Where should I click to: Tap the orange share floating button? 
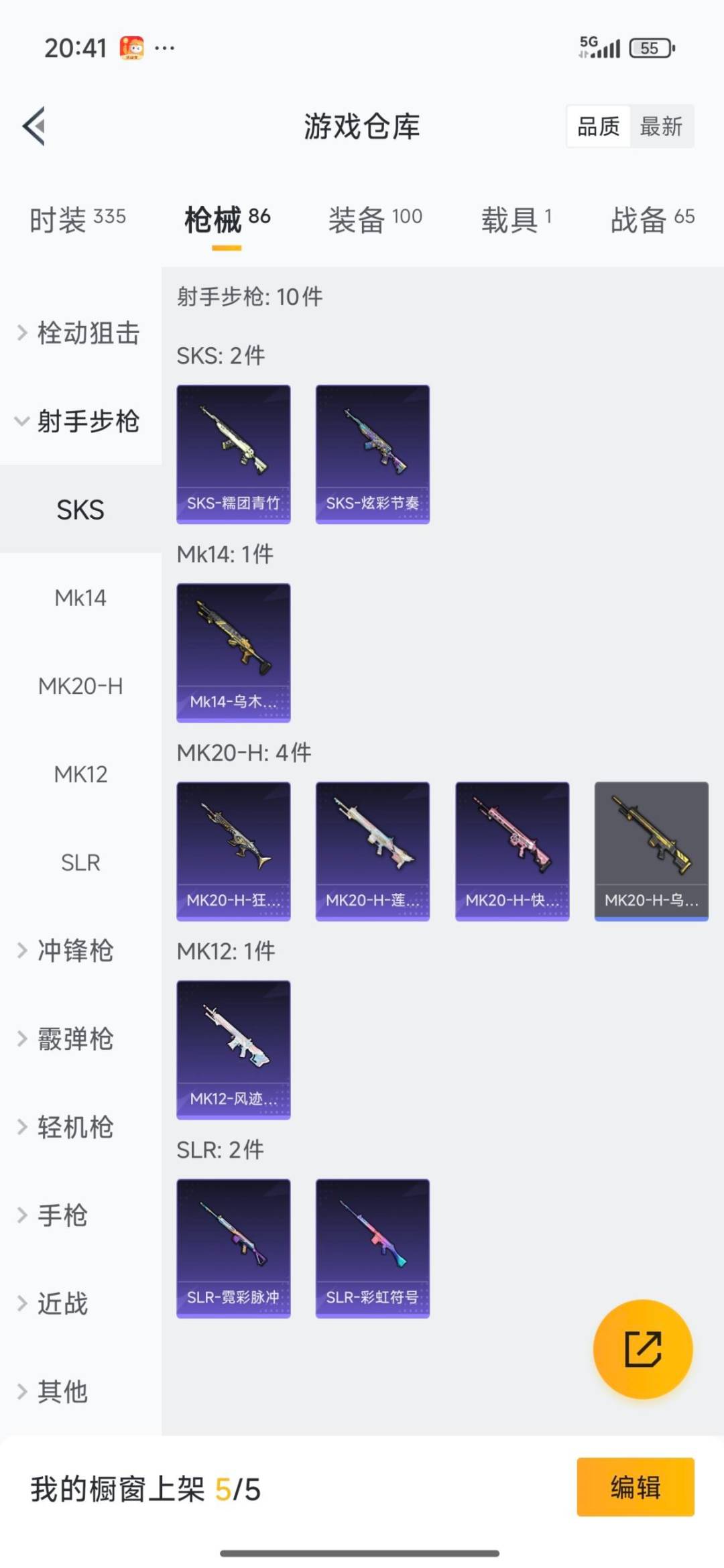coord(643,1349)
